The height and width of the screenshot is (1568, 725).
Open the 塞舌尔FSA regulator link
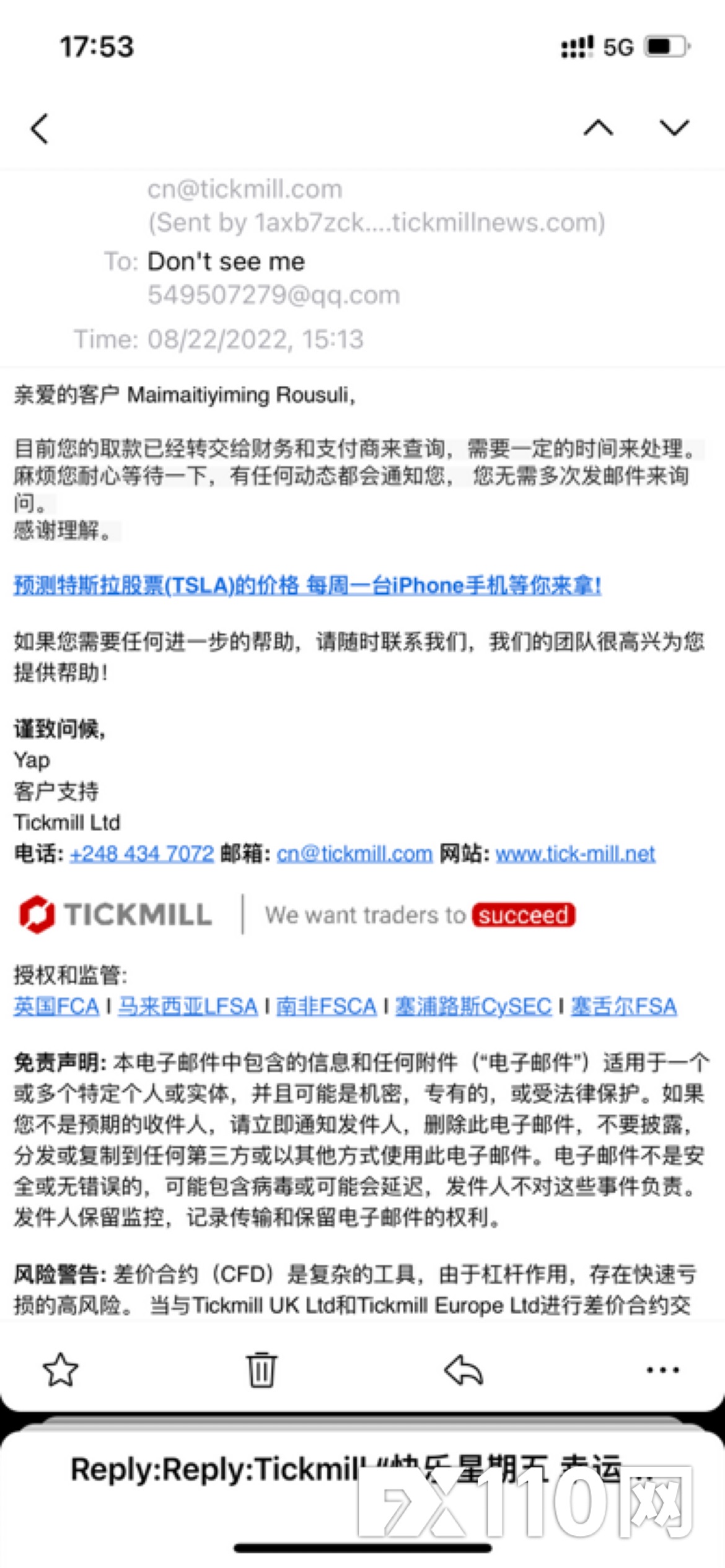coord(623,1006)
